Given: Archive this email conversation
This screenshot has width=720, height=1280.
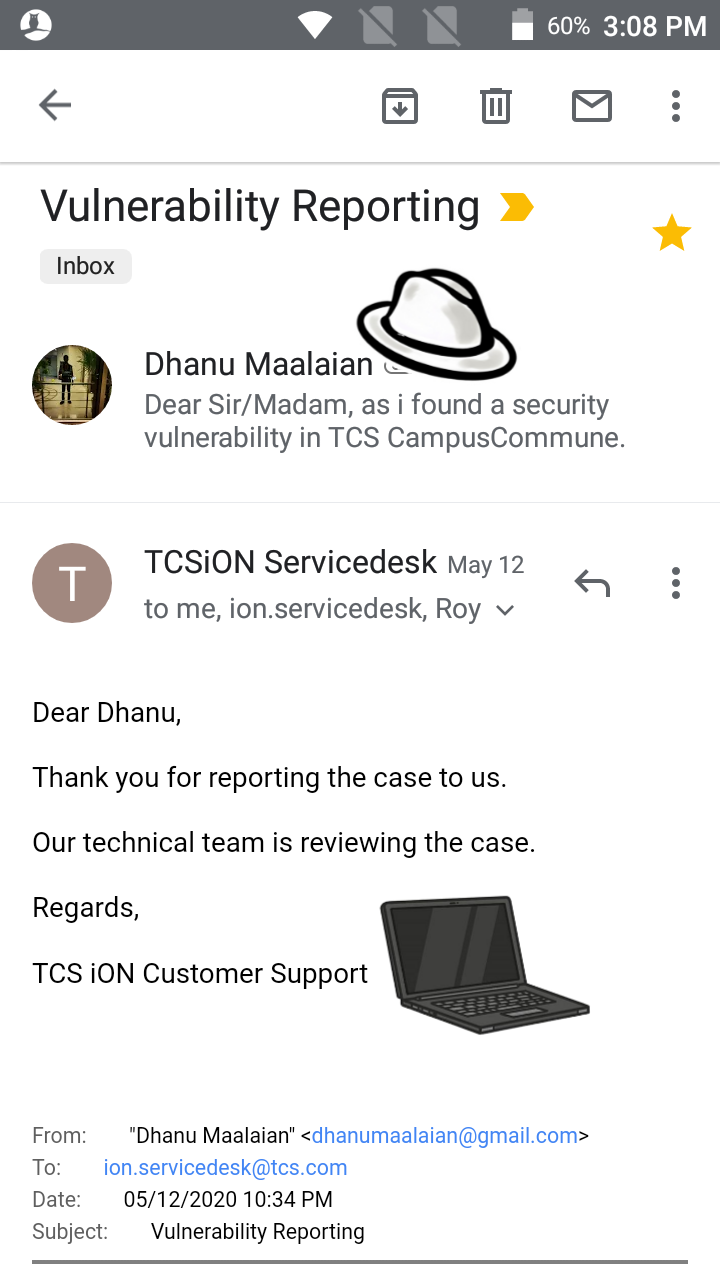Looking at the screenshot, I should click(x=400, y=105).
